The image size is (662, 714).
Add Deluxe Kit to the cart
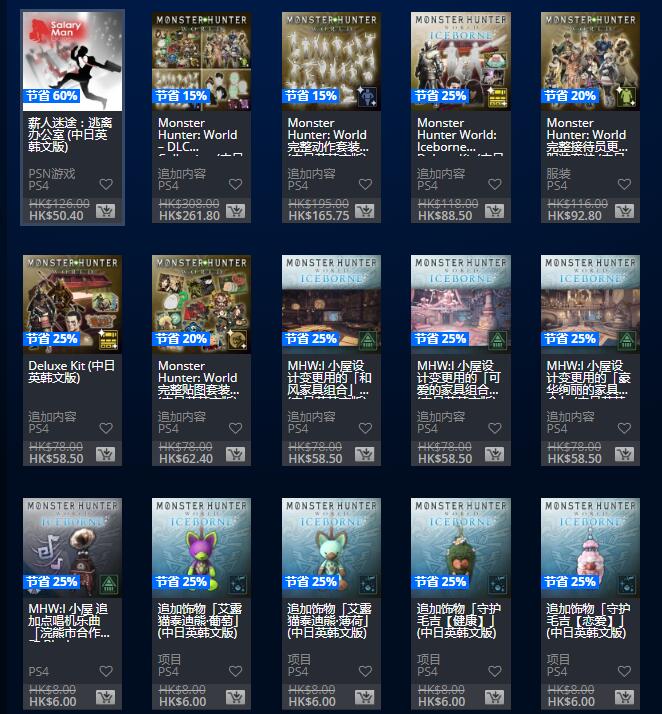105,454
